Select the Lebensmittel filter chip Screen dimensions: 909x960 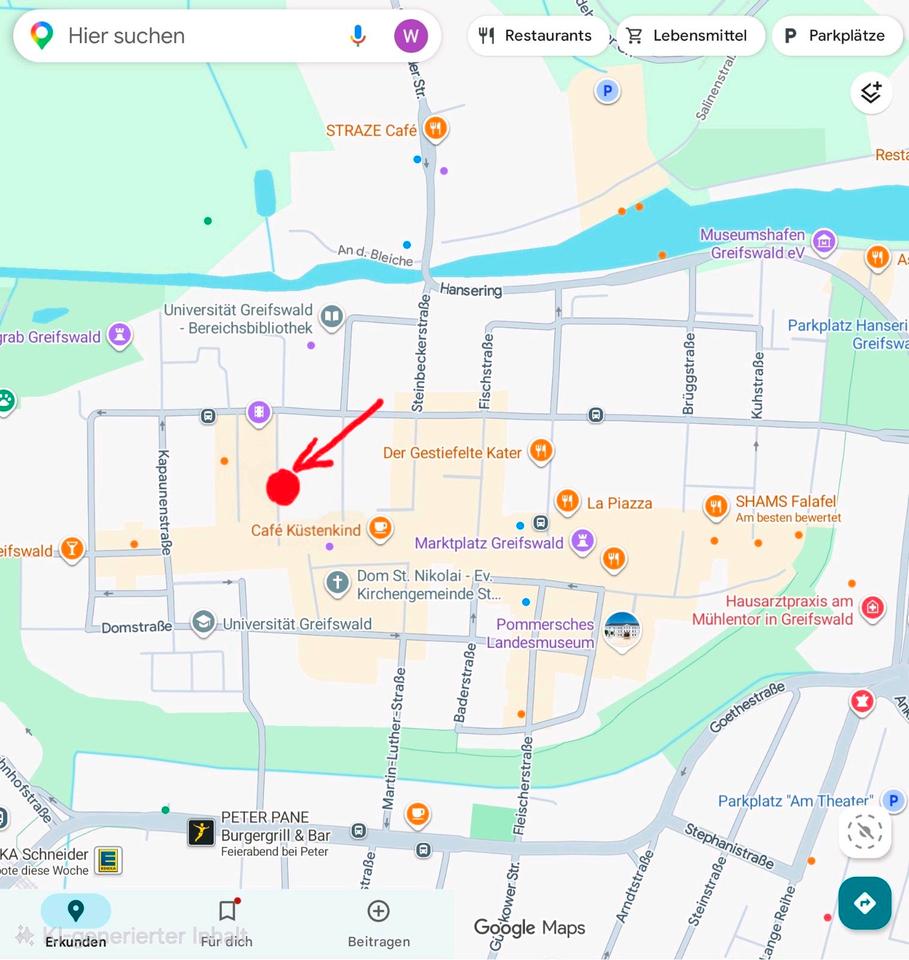coord(689,36)
